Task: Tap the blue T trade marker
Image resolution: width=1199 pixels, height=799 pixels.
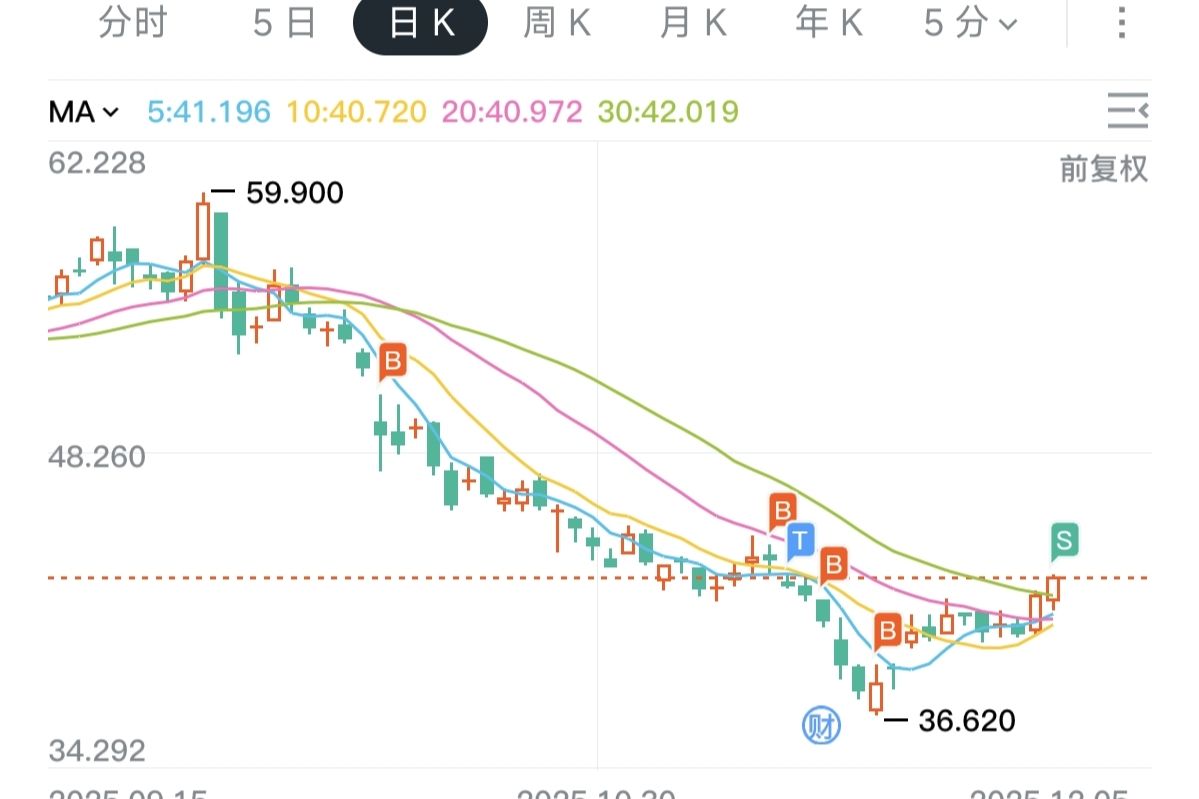Action: pos(800,541)
